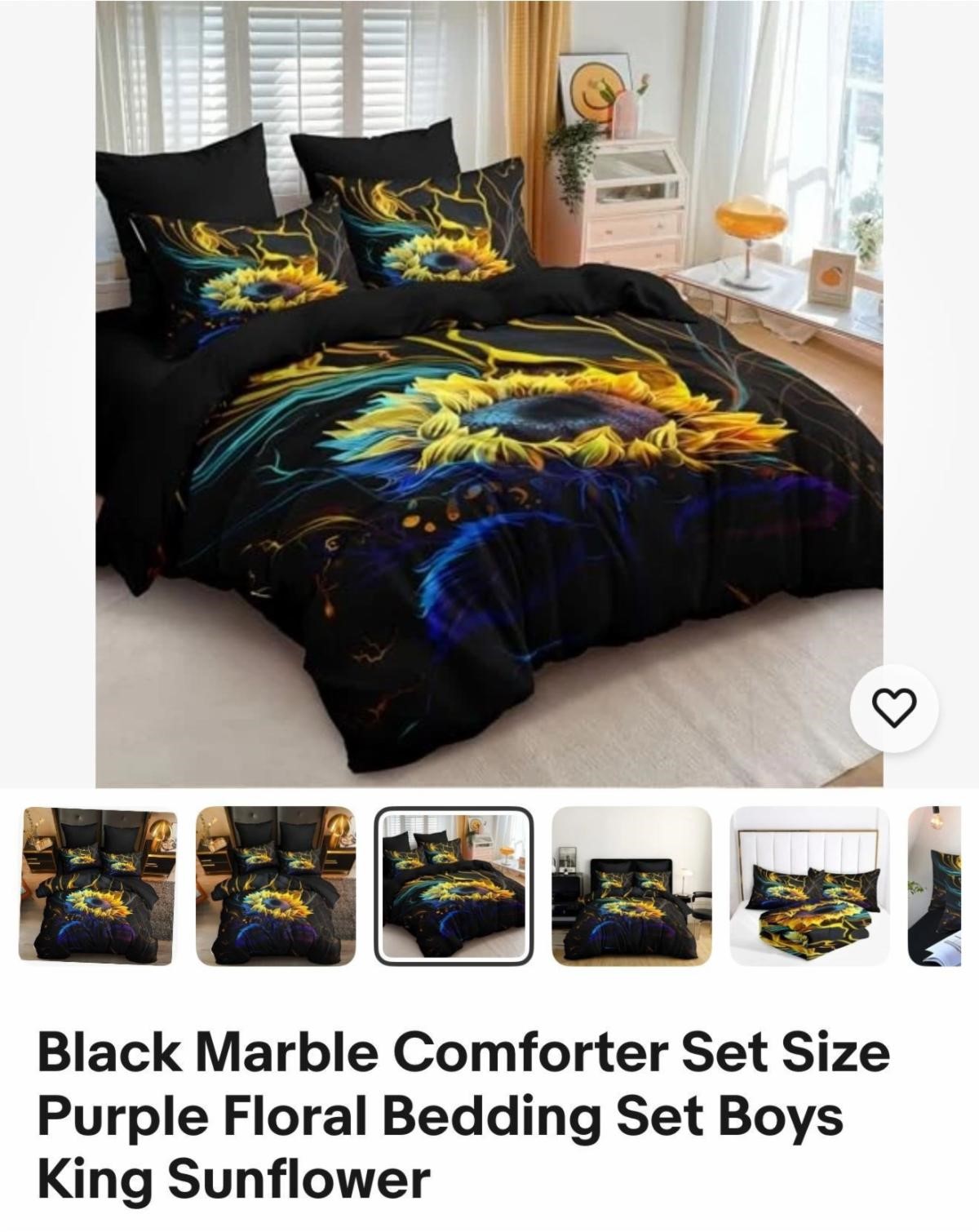The width and height of the screenshot is (979, 1232).
Task: Open the main sunflower bedding product image
Action: tap(489, 393)
